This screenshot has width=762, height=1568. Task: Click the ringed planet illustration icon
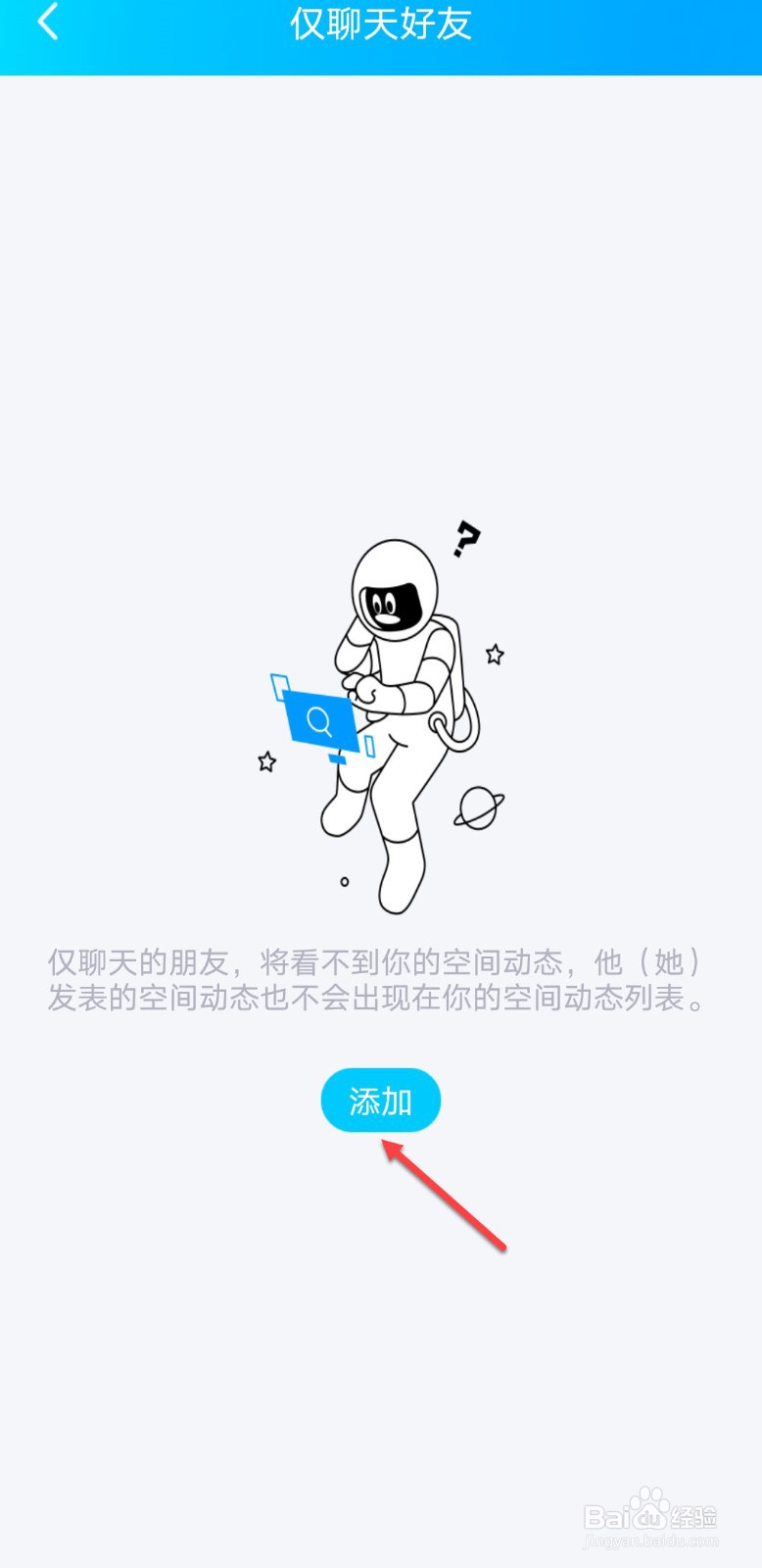479,808
